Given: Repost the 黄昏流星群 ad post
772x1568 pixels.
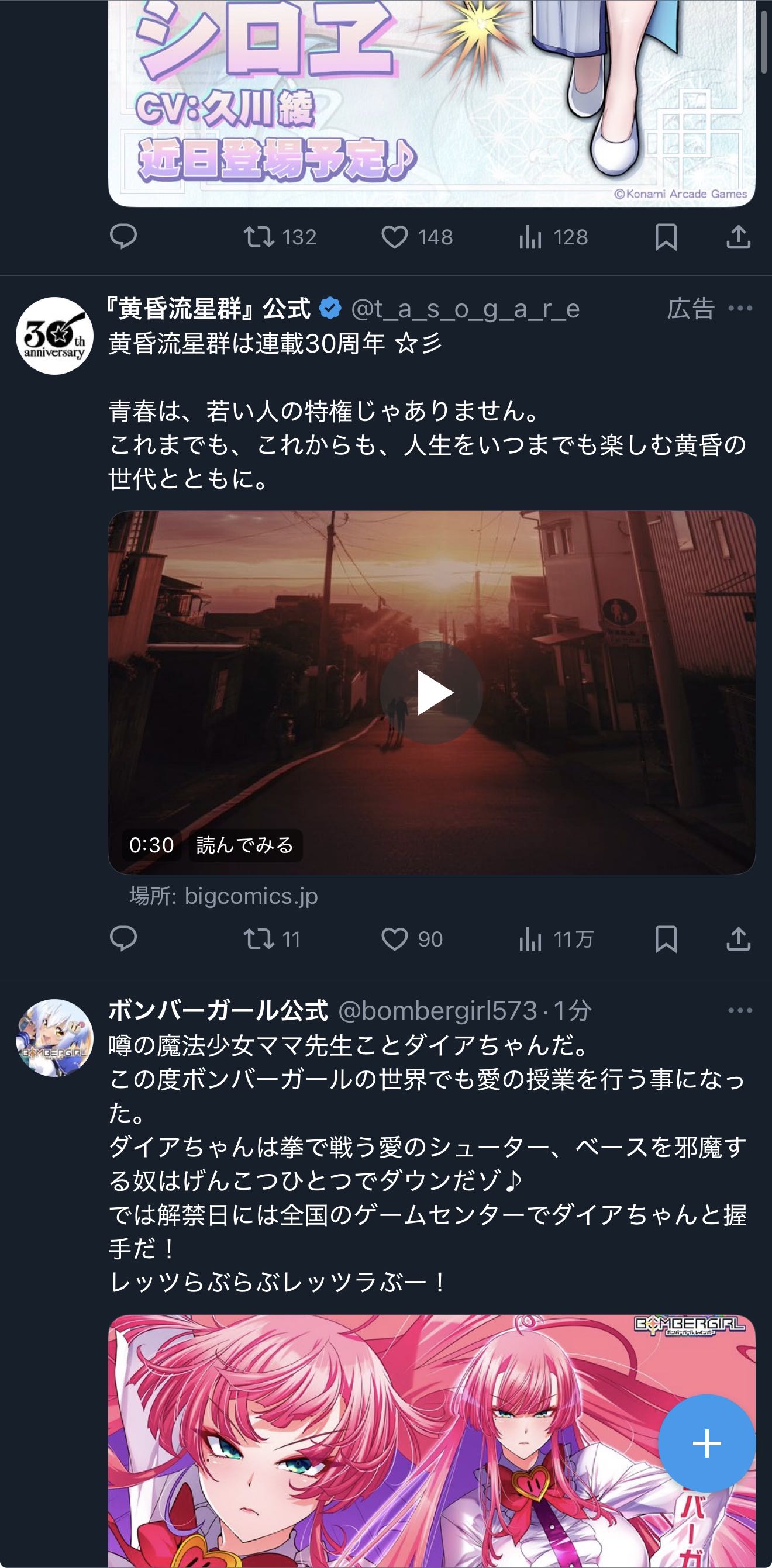Looking at the screenshot, I should coord(272,938).
